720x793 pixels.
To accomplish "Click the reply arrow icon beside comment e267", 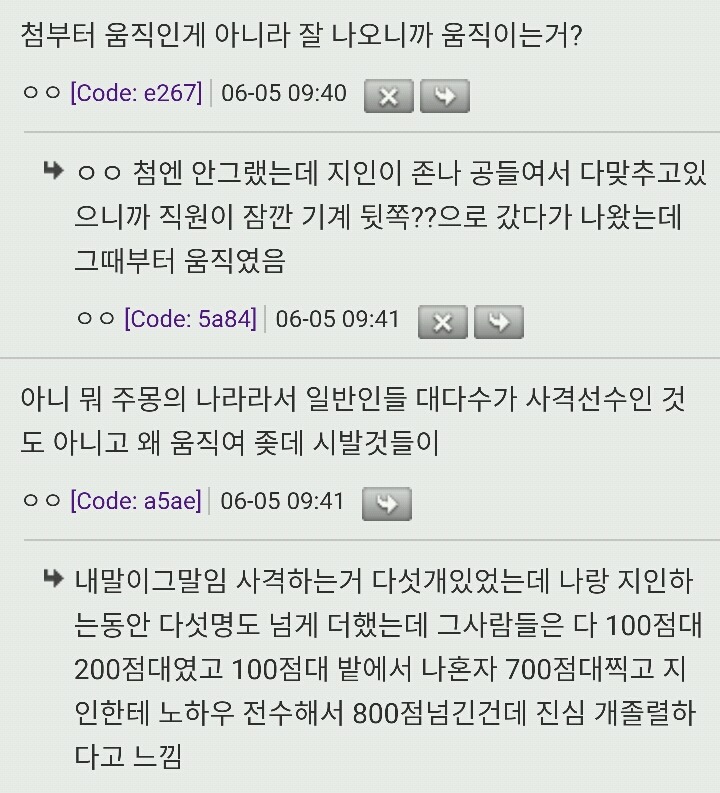I will [444, 97].
